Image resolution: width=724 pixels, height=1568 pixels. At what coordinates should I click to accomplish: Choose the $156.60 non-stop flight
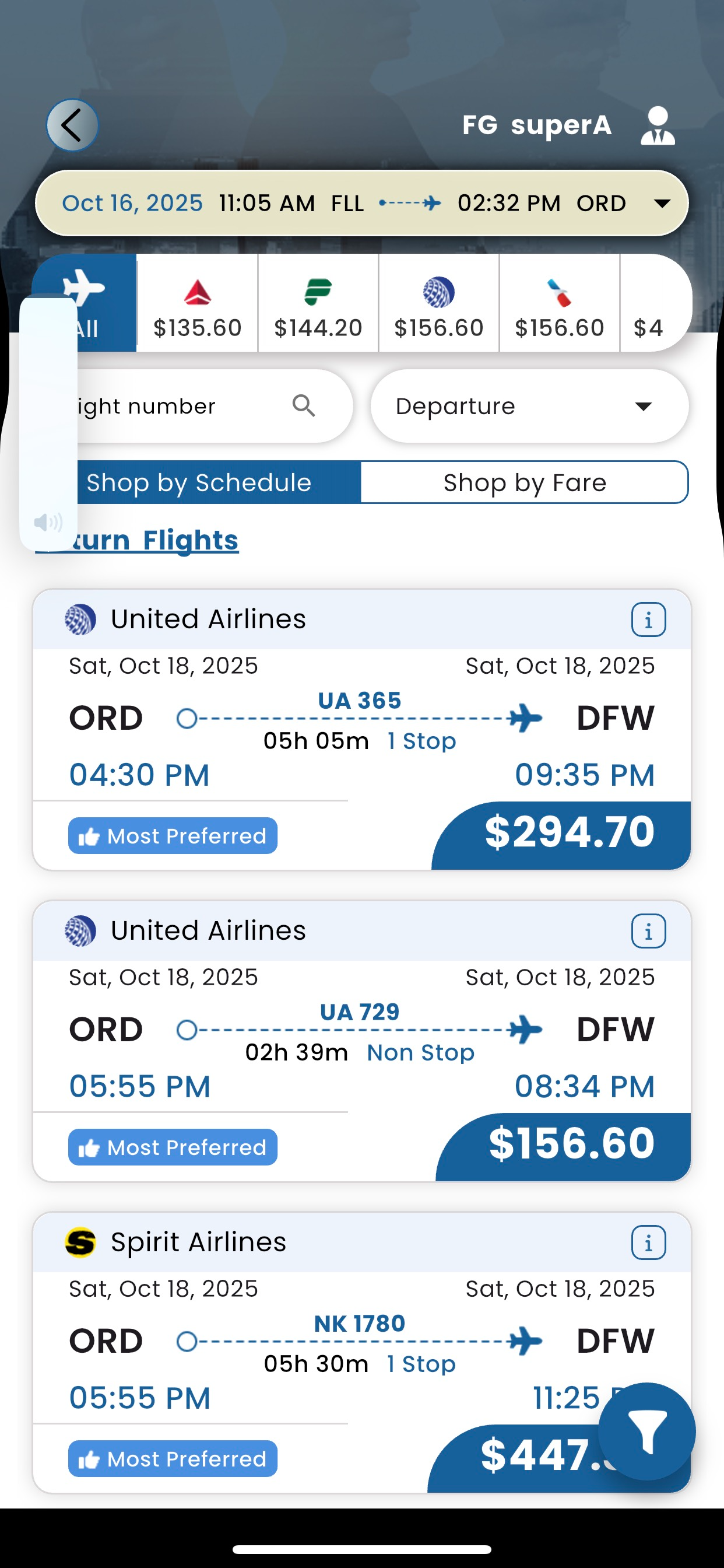pyautogui.click(x=563, y=1147)
